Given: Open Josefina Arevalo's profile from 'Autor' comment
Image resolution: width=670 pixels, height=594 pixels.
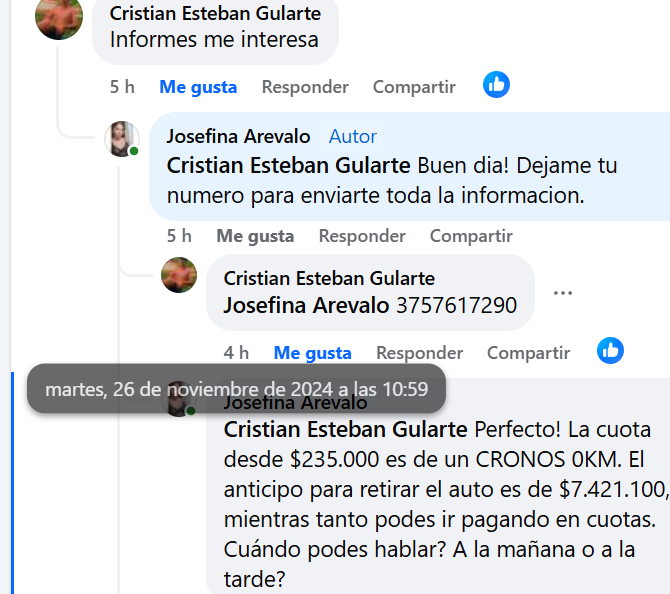Looking at the screenshot, I should point(238,136).
